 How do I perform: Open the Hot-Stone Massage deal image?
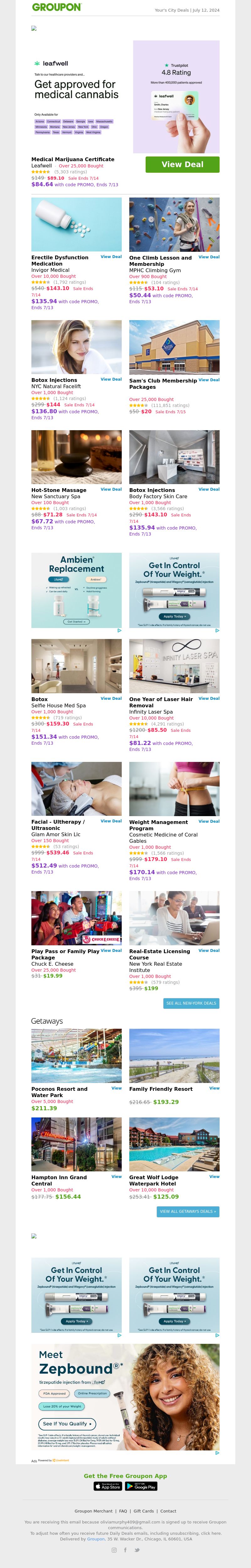(76, 457)
